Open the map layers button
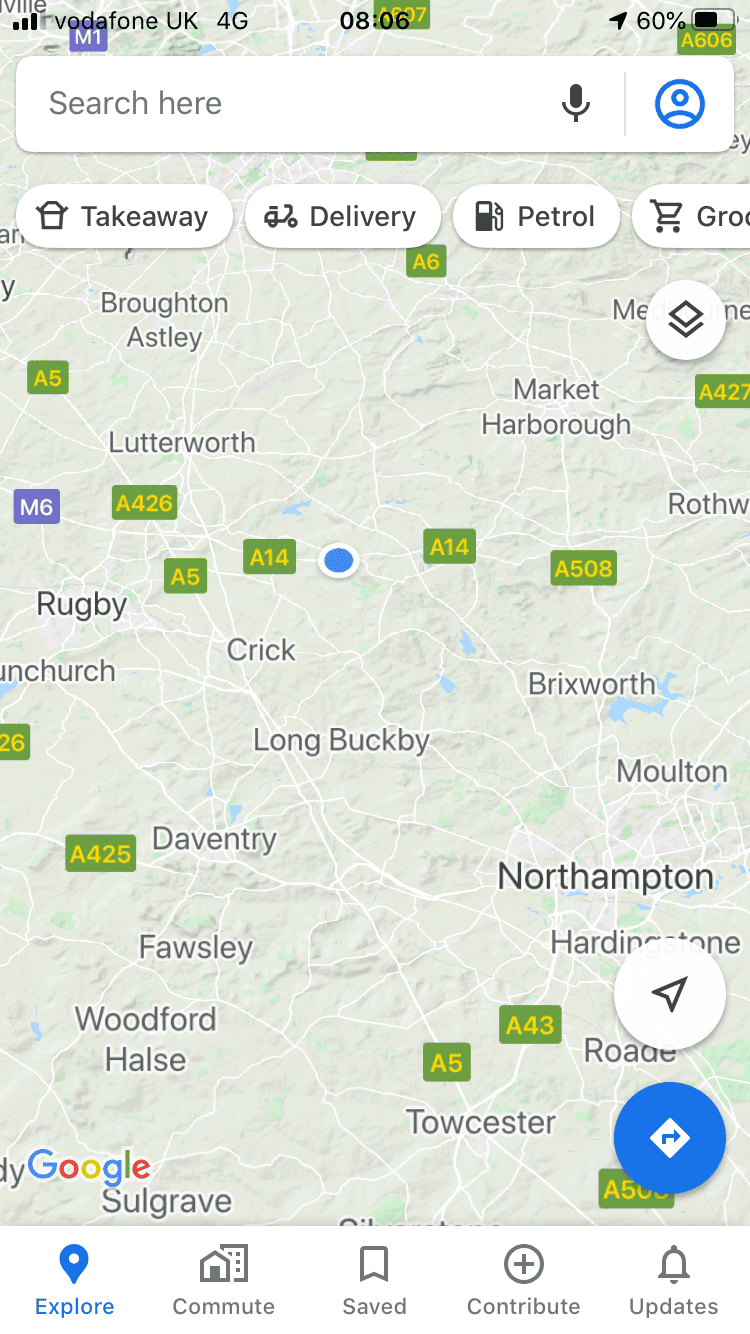 click(686, 320)
